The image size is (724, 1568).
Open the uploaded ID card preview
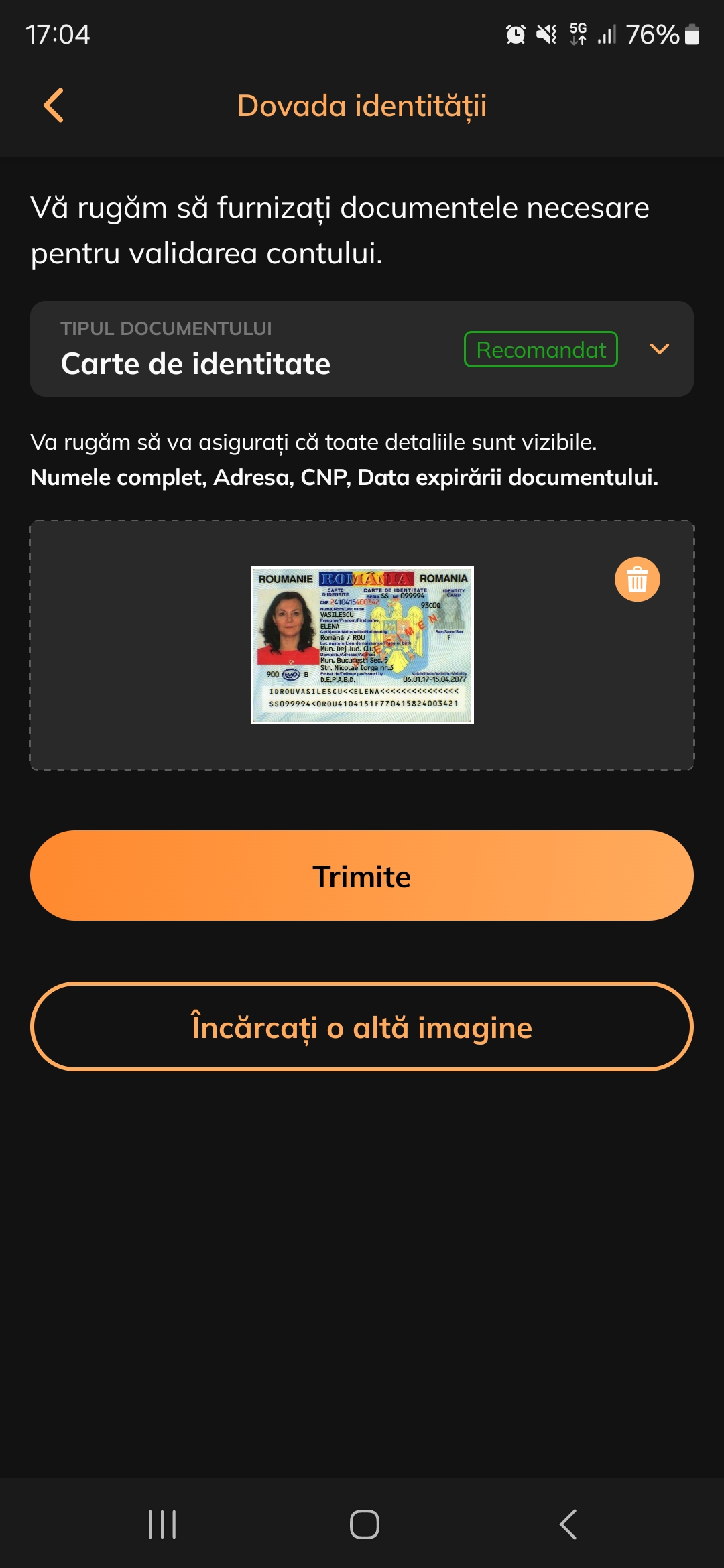(362, 645)
